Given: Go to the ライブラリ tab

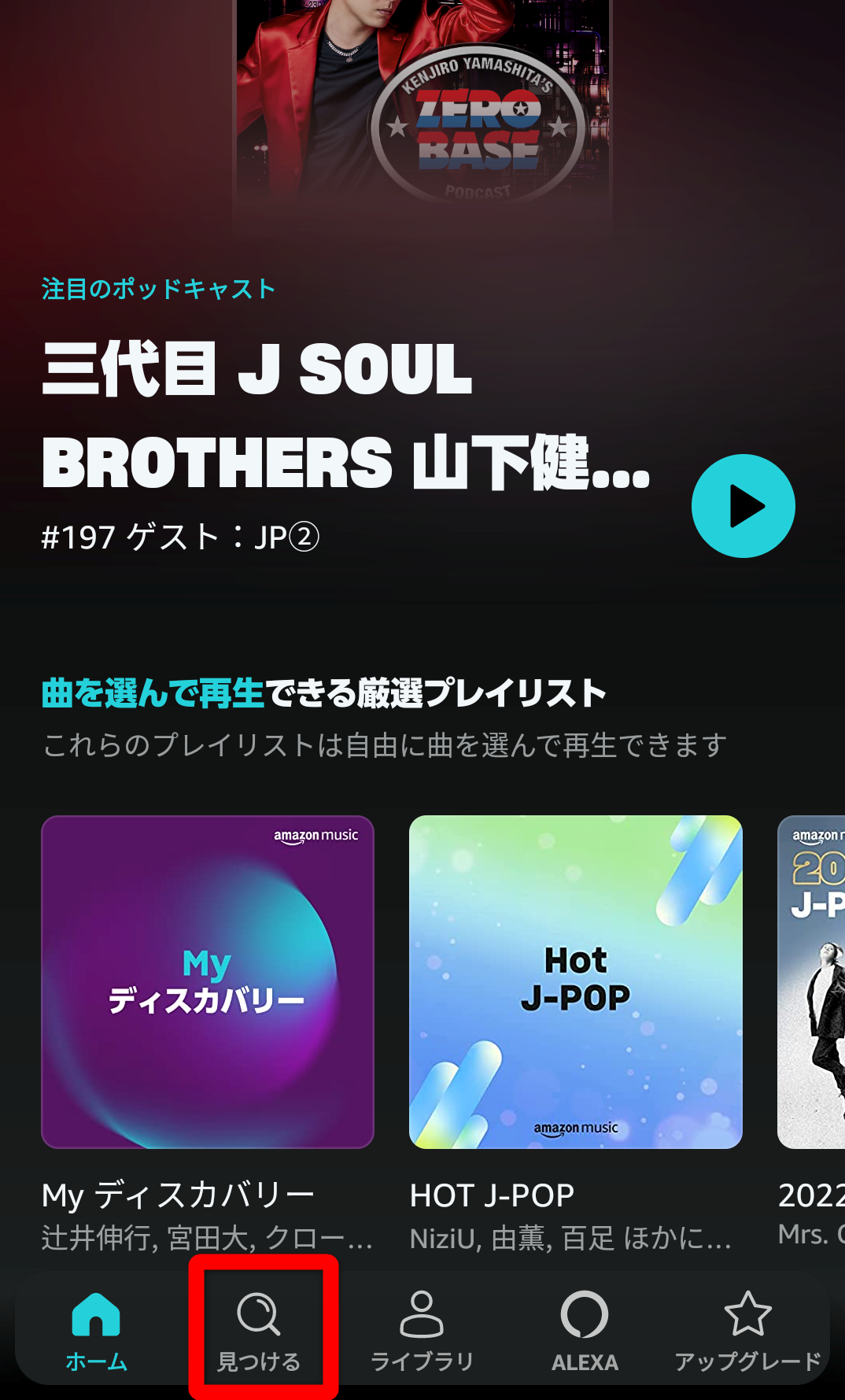Looking at the screenshot, I should pos(422,1331).
